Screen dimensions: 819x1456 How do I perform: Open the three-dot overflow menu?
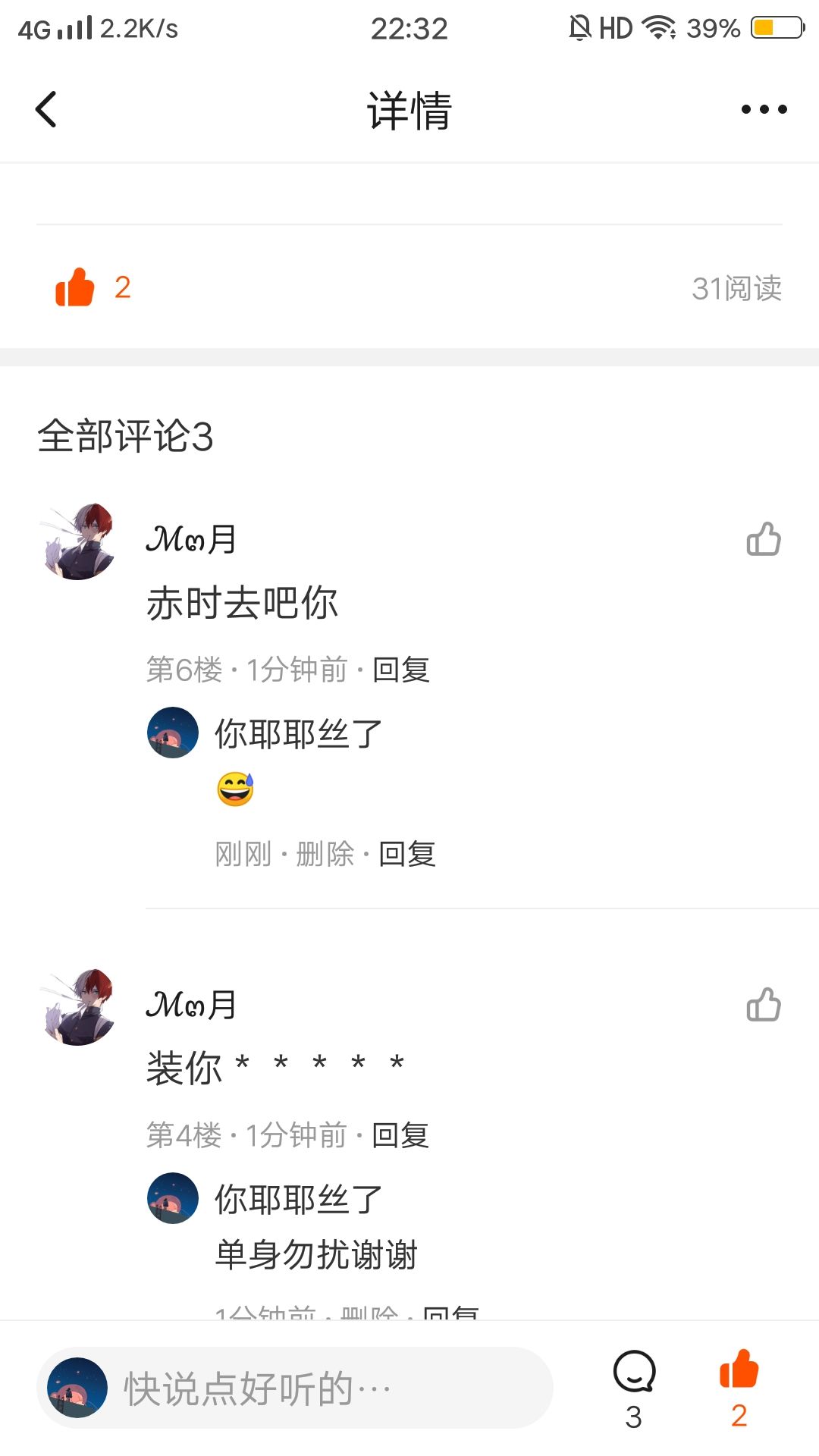tap(764, 109)
